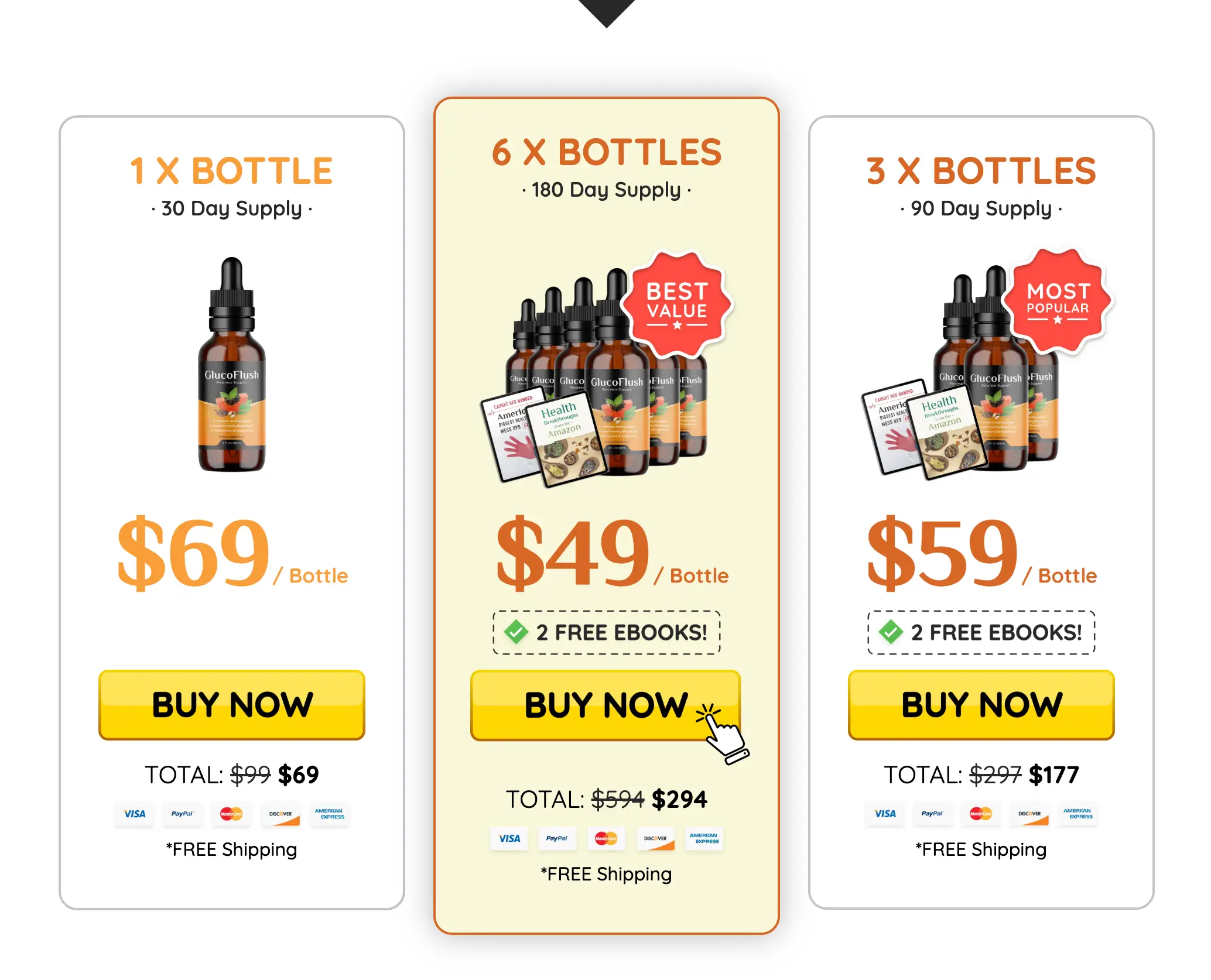
Task: Choose Buy Now for the 3 bottles package
Action: (x=981, y=705)
